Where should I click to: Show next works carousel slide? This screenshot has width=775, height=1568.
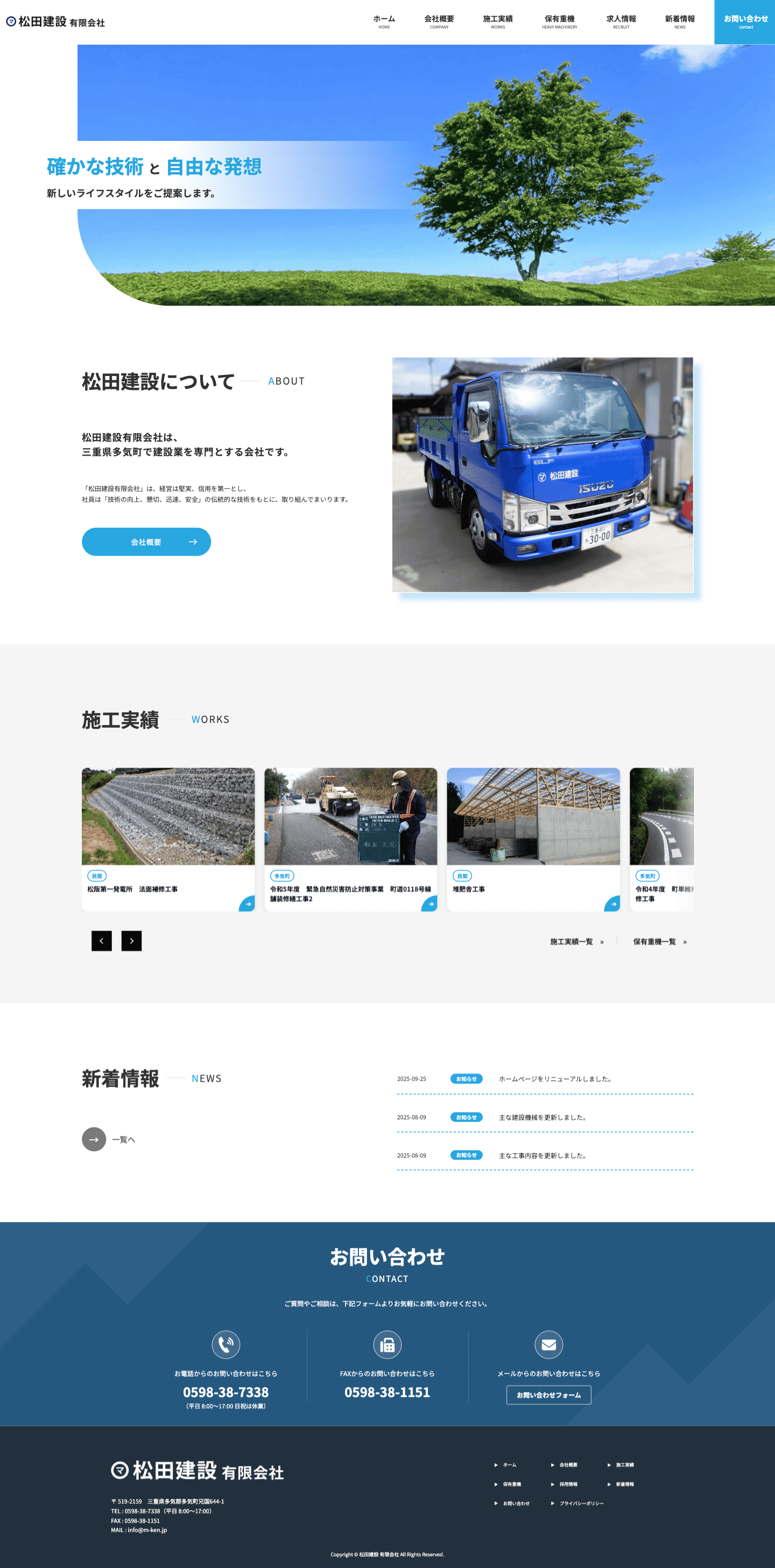tap(131, 940)
